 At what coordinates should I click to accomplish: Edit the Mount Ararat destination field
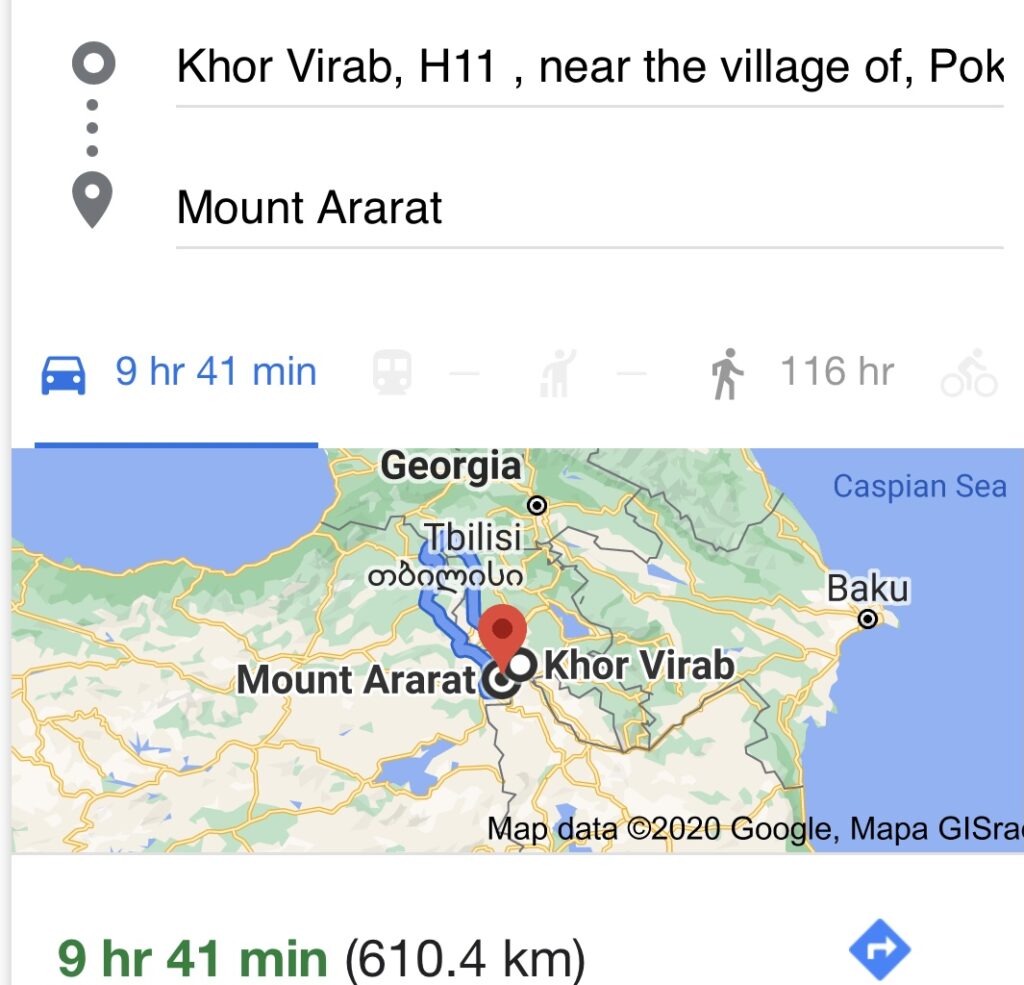point(588,208)
